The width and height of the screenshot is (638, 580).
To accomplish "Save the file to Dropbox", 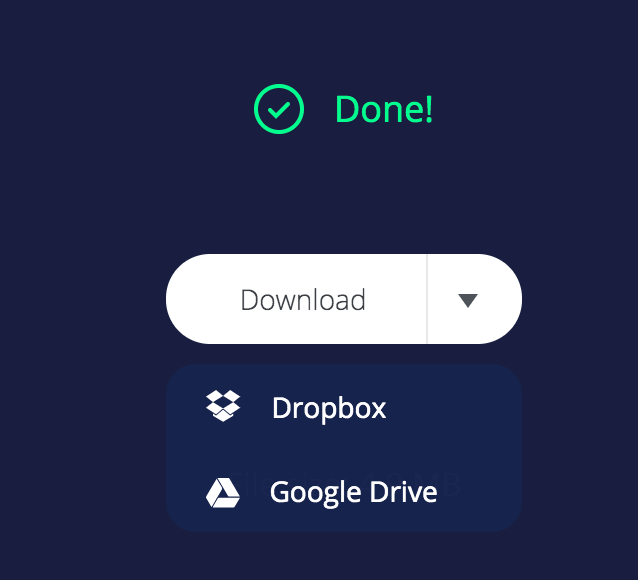I will [x=328, y=408].
